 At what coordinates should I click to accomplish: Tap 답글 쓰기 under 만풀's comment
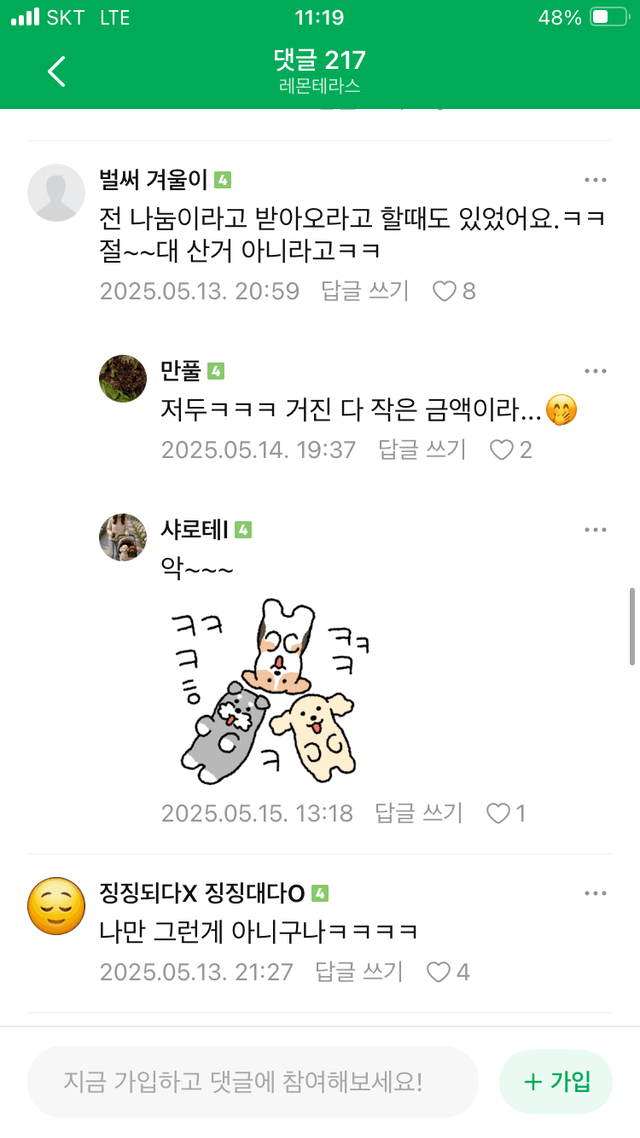click(422, 450)
